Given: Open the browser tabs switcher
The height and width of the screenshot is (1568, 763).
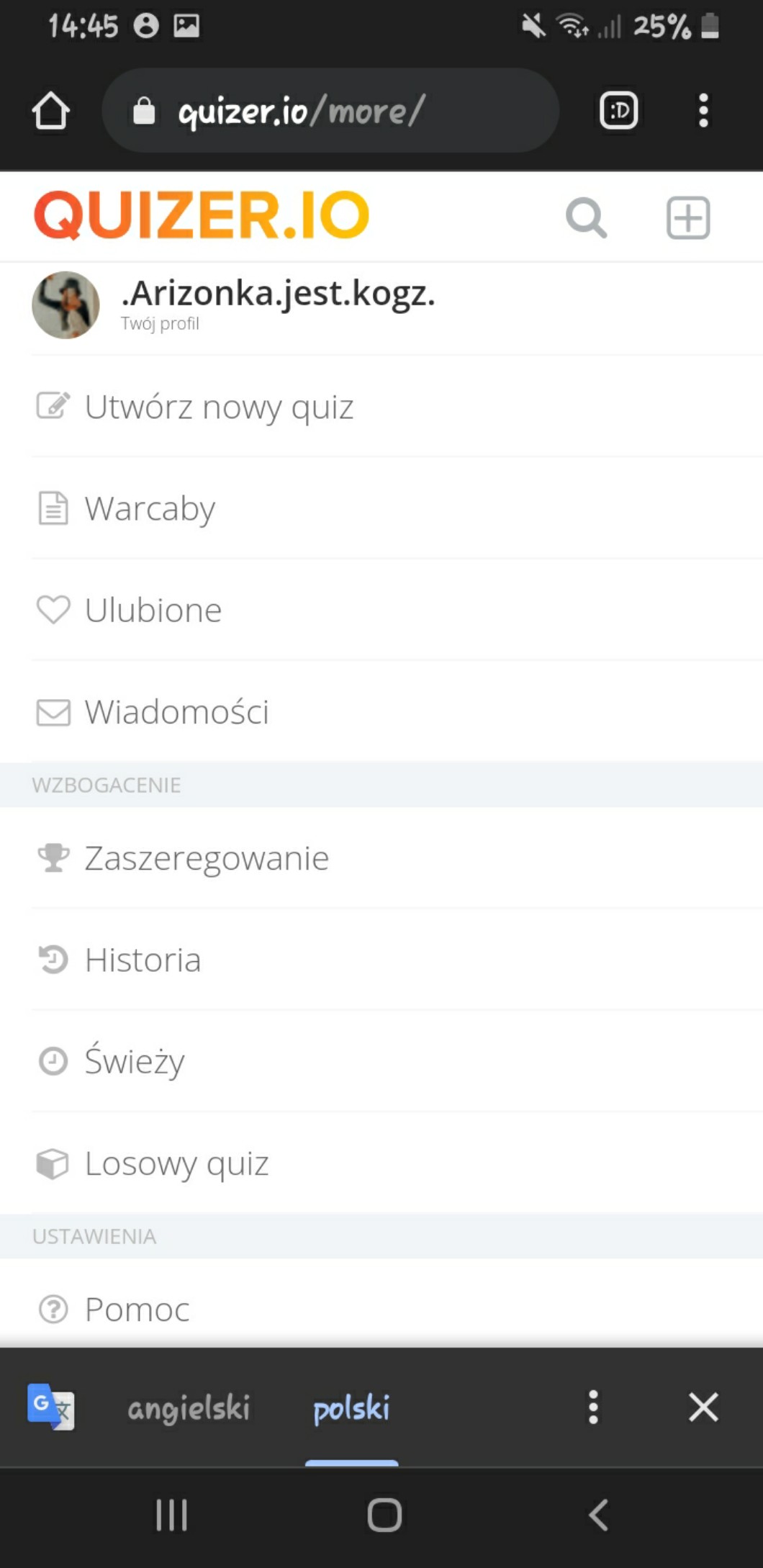Looking at the screenshot, I should click(x=618, y=111).
